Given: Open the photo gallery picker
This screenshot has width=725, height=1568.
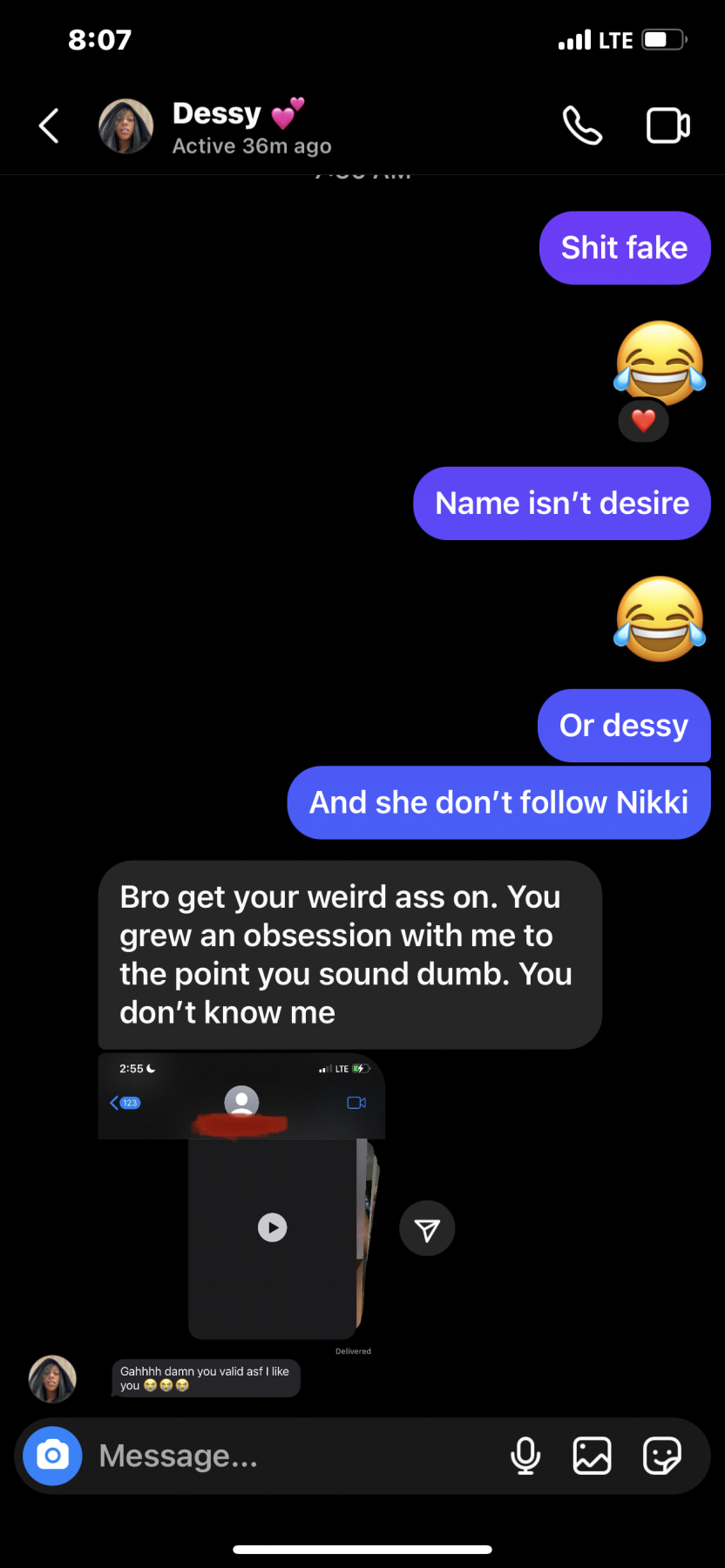Looking at the screenshot, I should tap(592, 1456).
